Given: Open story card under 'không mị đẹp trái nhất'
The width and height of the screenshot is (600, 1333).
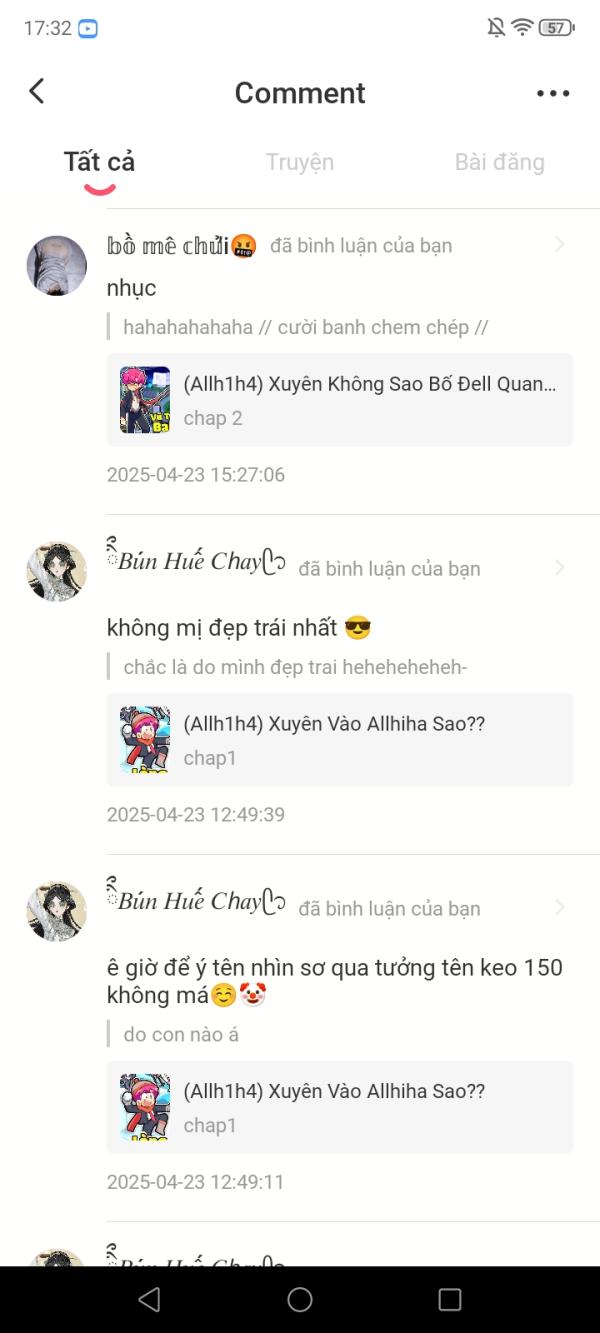Looking at the screenshot, I should coord(340,739).
